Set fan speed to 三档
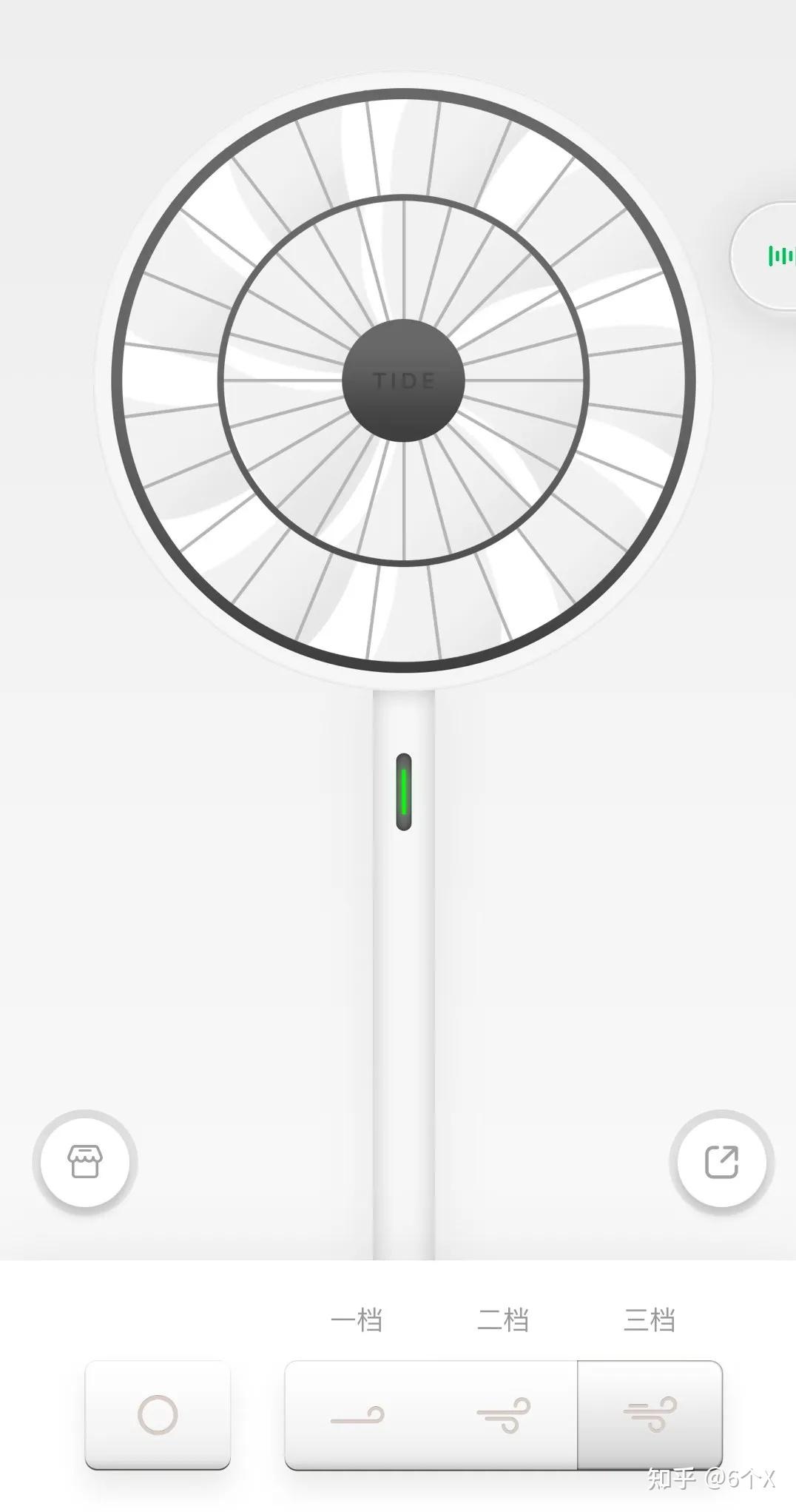The image size is (796, 1512). click(x=650, y=1414)
